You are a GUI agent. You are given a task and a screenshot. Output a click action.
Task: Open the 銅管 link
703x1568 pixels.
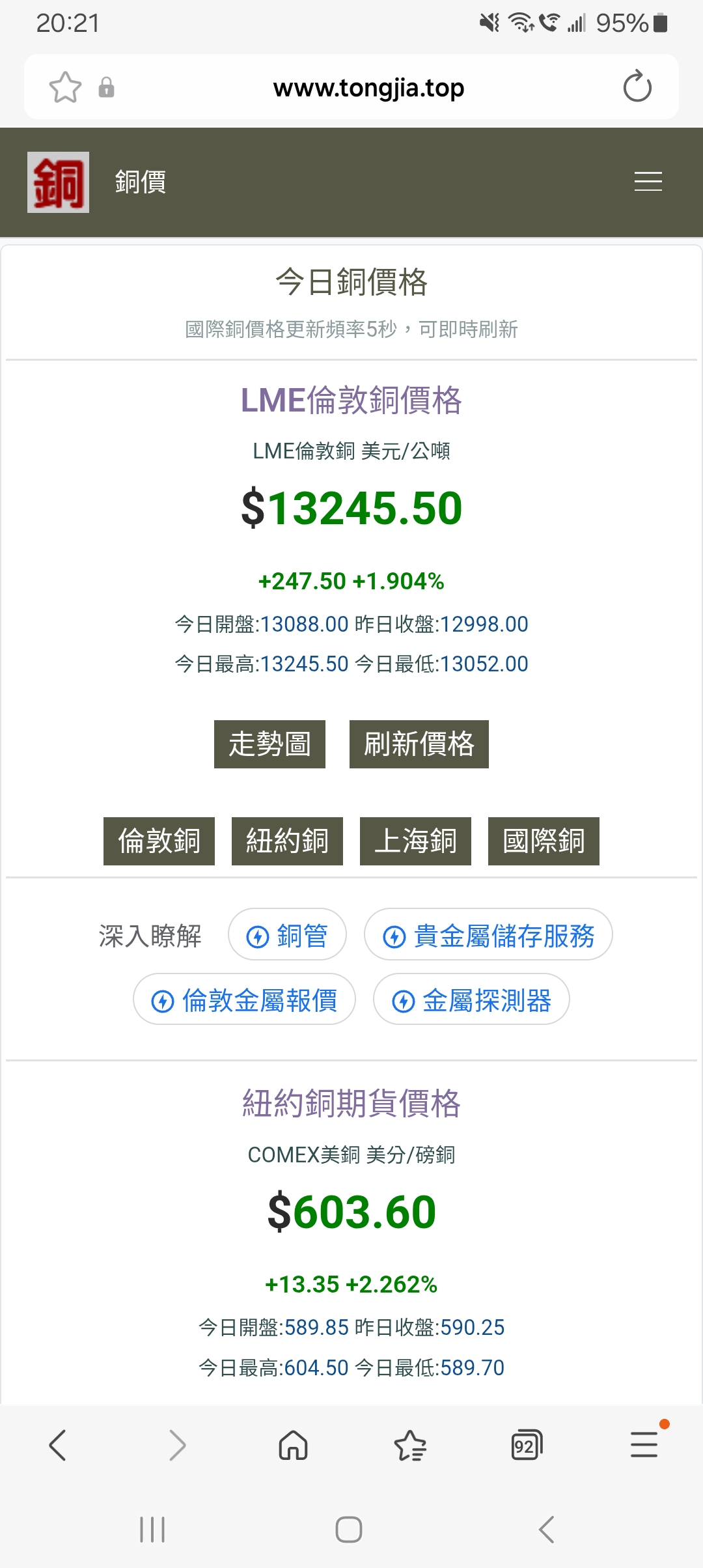(287, 935)
